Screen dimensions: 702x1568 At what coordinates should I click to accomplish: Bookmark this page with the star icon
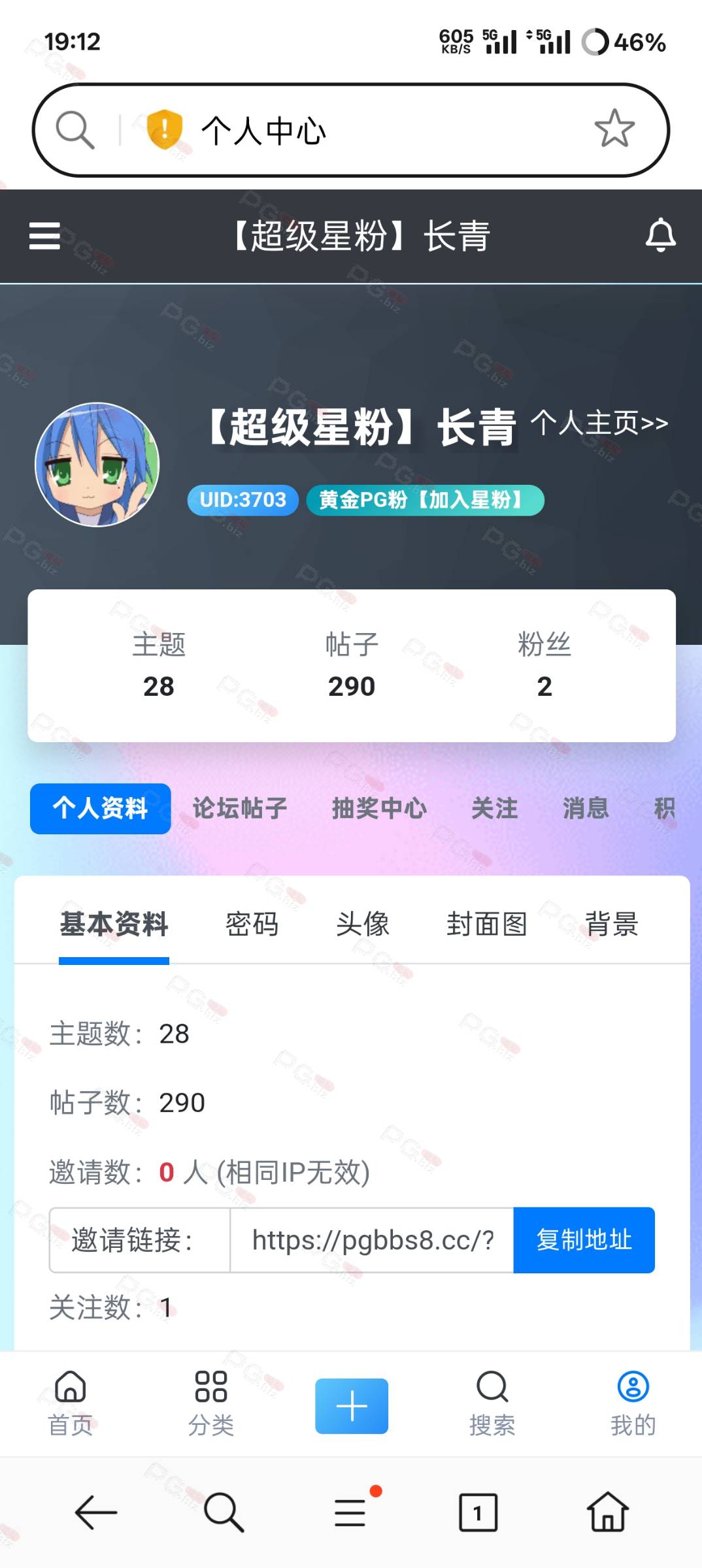tap(614, 128)
